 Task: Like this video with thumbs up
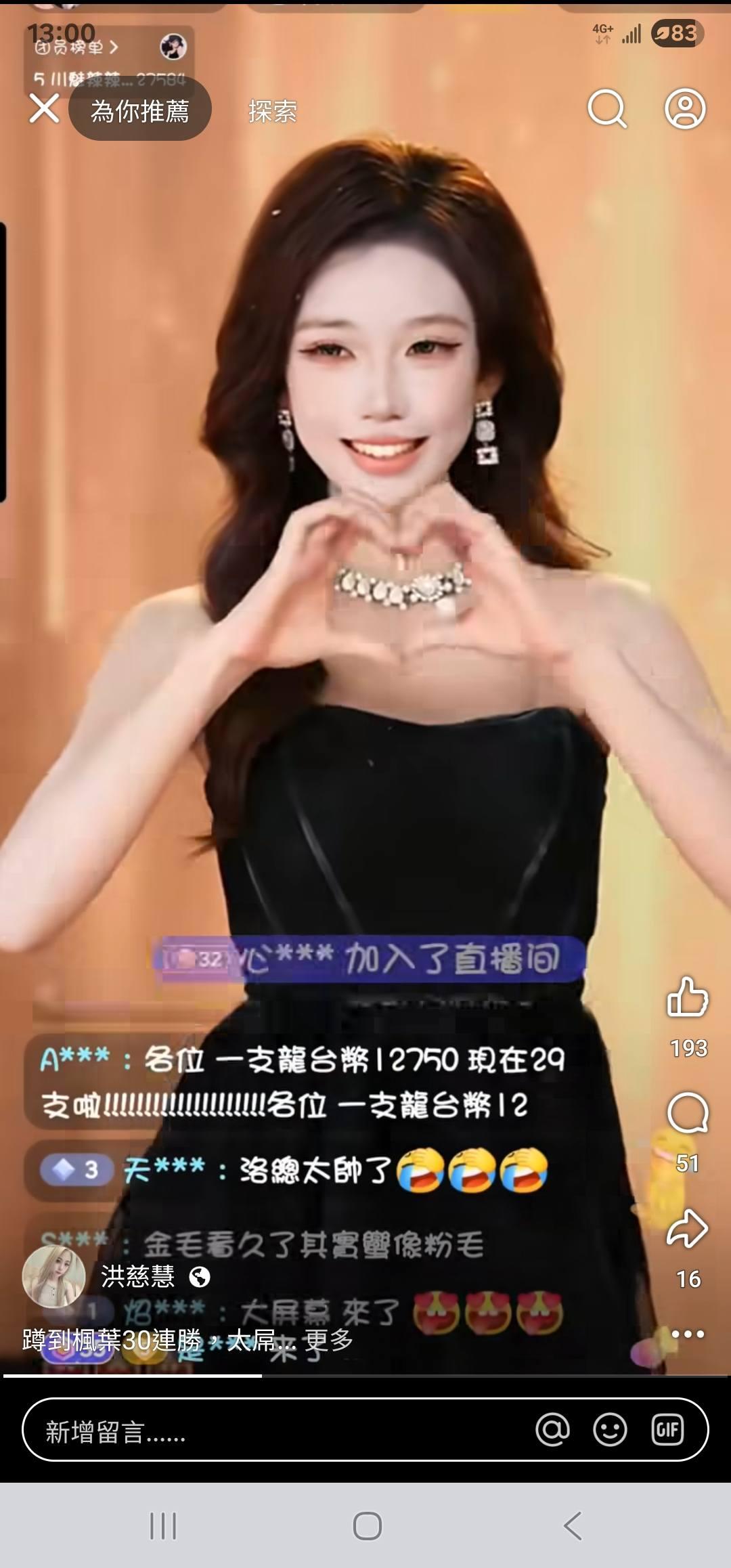click(x=688, y=997)
